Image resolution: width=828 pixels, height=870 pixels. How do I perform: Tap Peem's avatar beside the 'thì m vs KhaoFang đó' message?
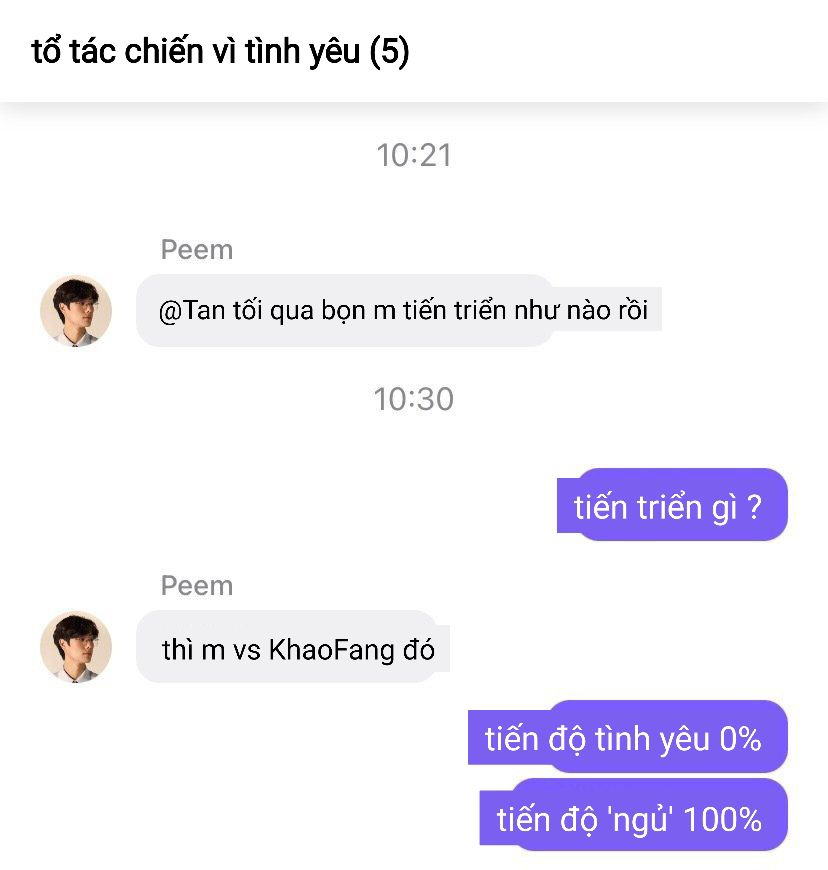(75, 647)
